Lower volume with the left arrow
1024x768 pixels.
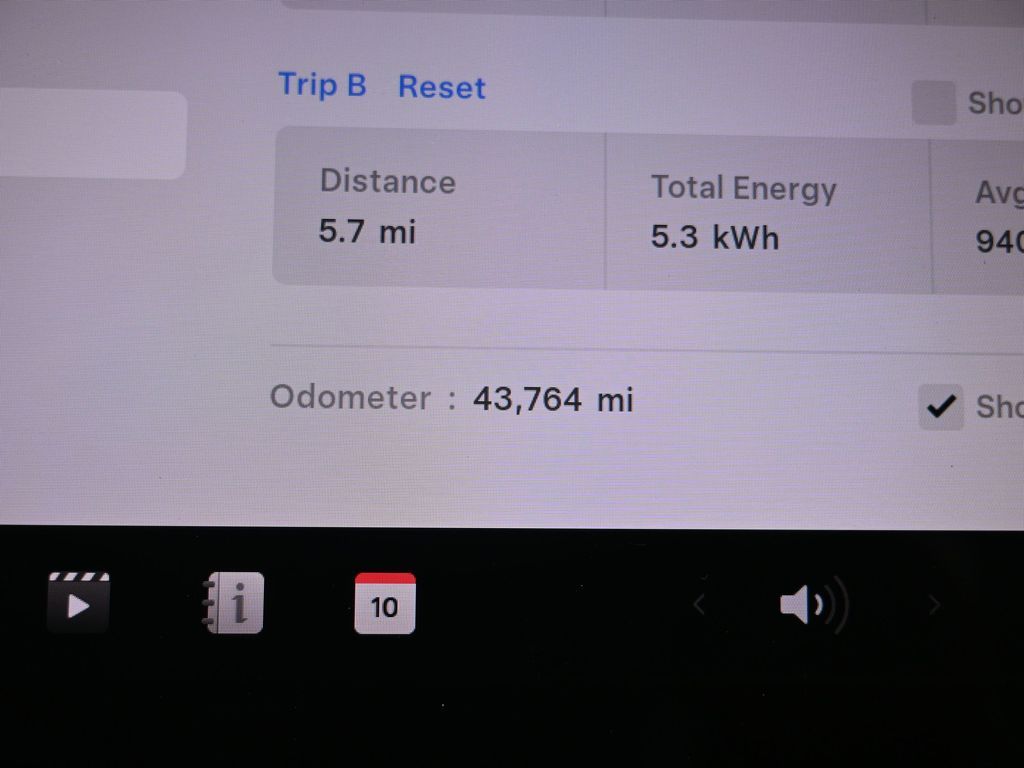699,604
